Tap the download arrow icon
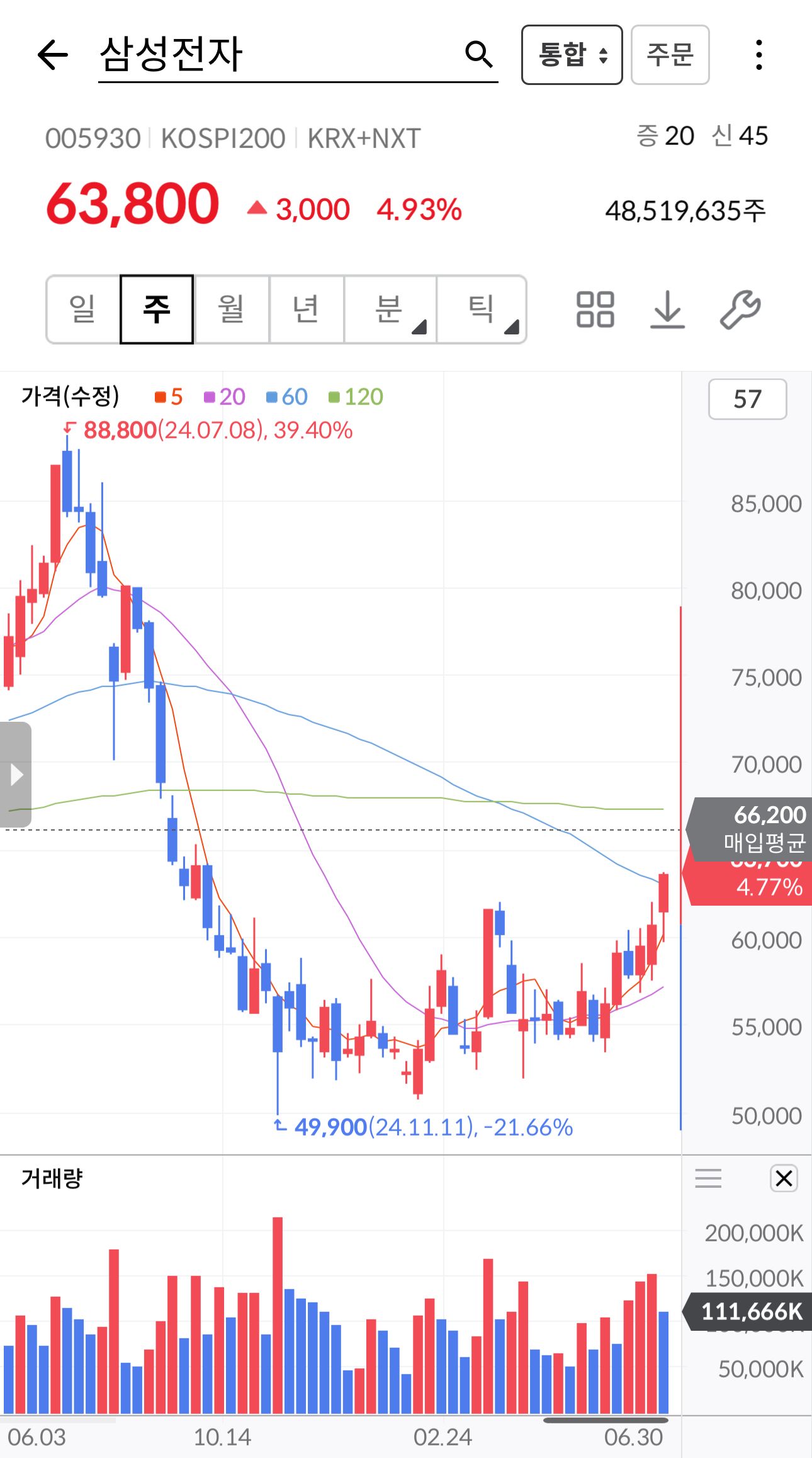This screenshot has width=812, height=1458. (667, 309)
